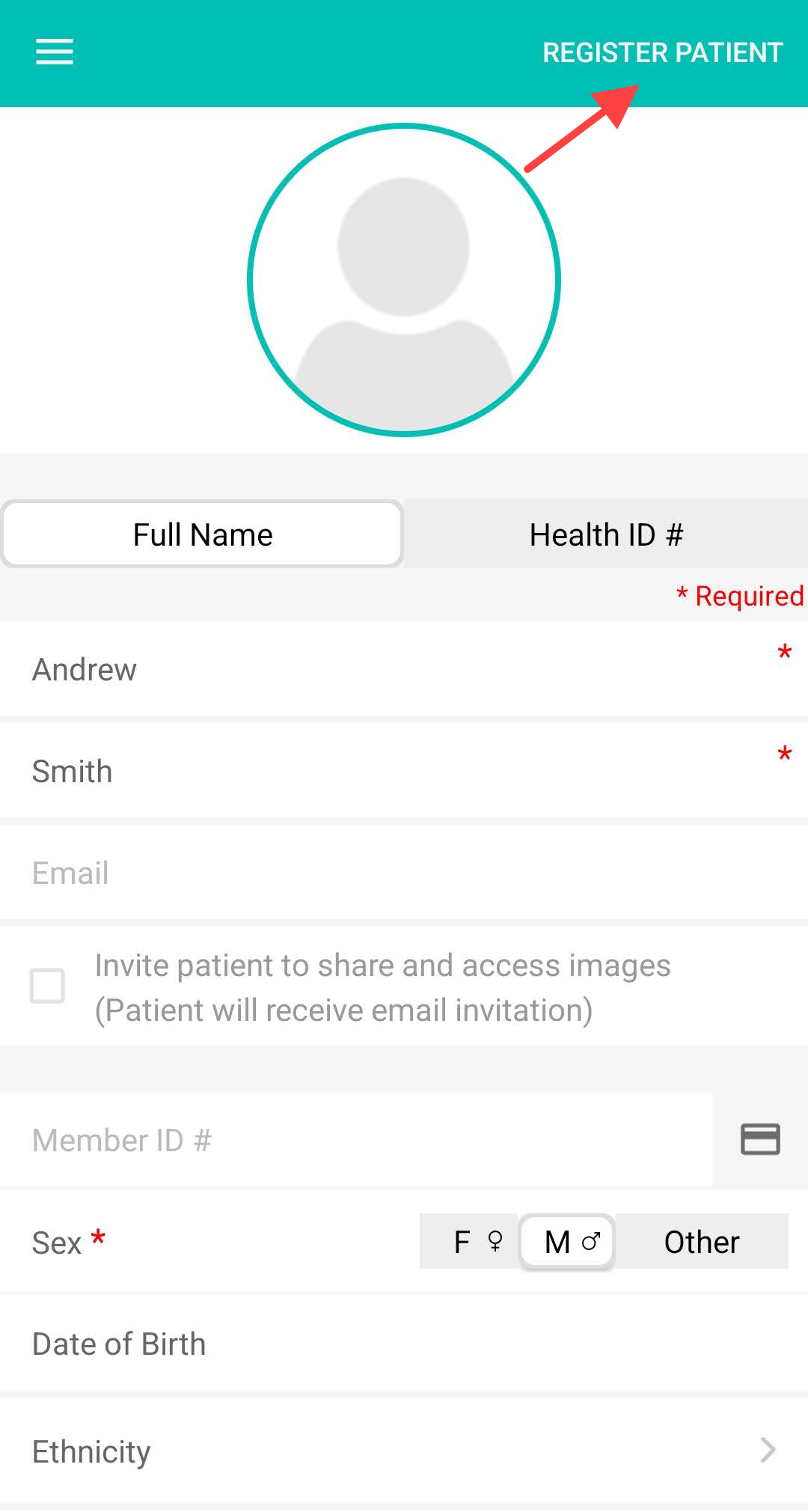
Task: Open the Ethnicity options
Action: coord(404,1451)
